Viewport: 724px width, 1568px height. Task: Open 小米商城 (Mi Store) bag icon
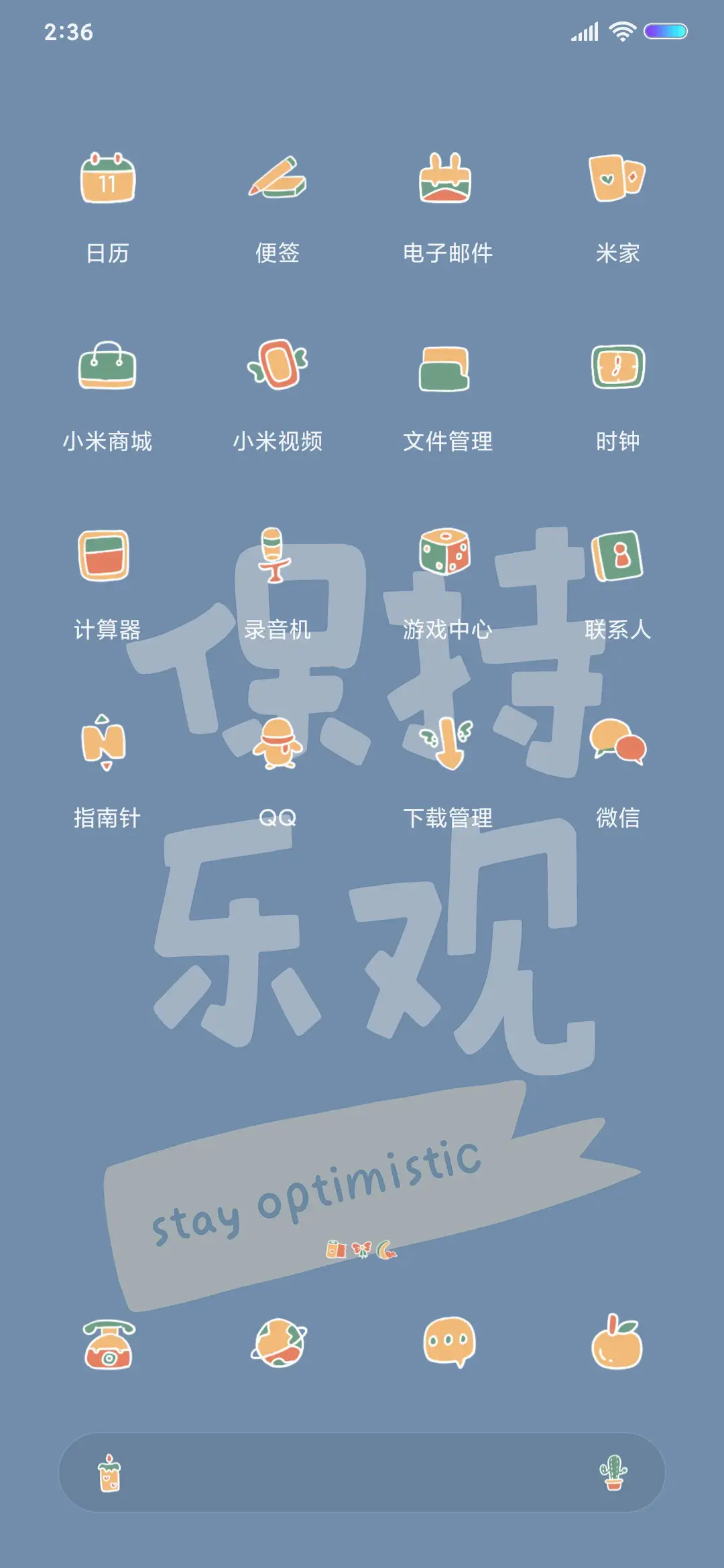[107, 369]
